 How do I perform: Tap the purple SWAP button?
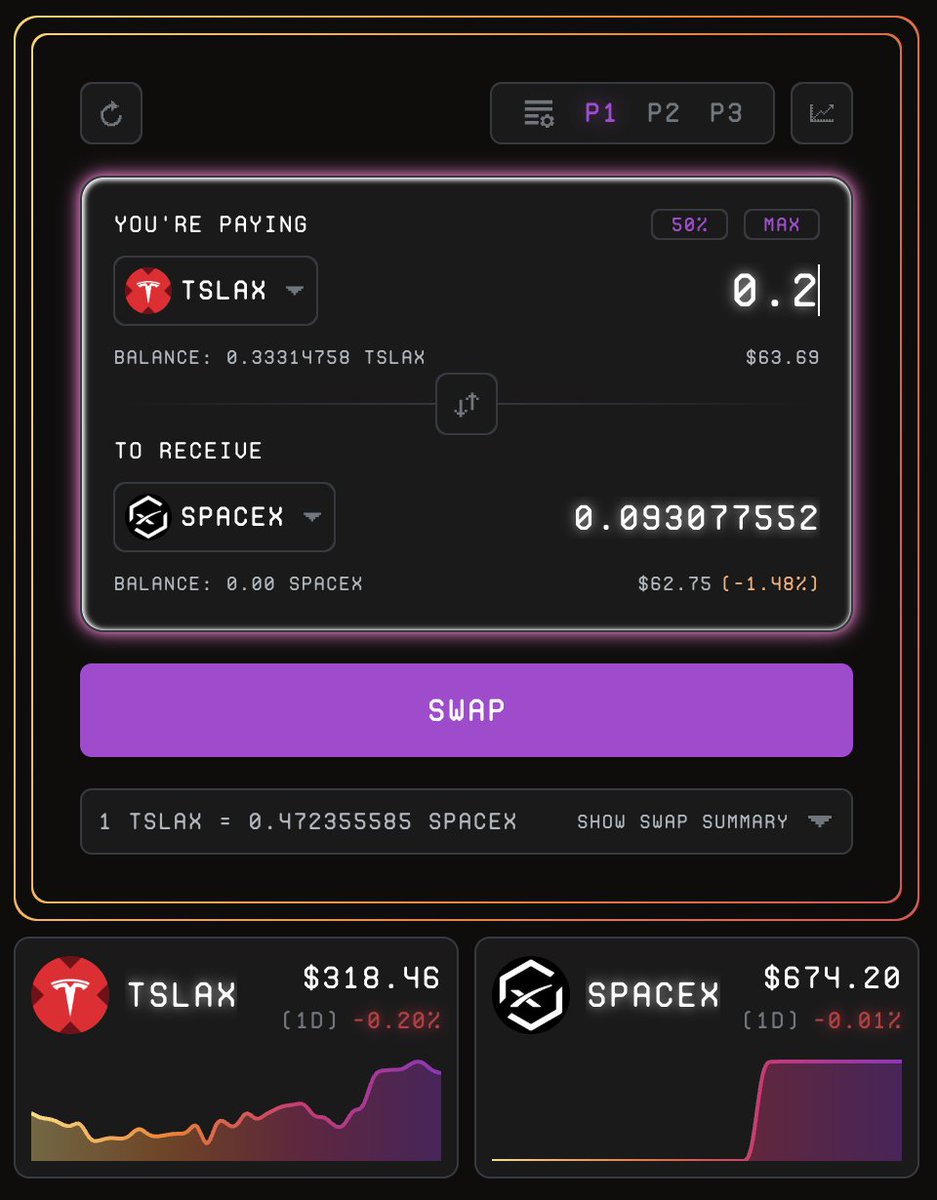click(466, 710)
